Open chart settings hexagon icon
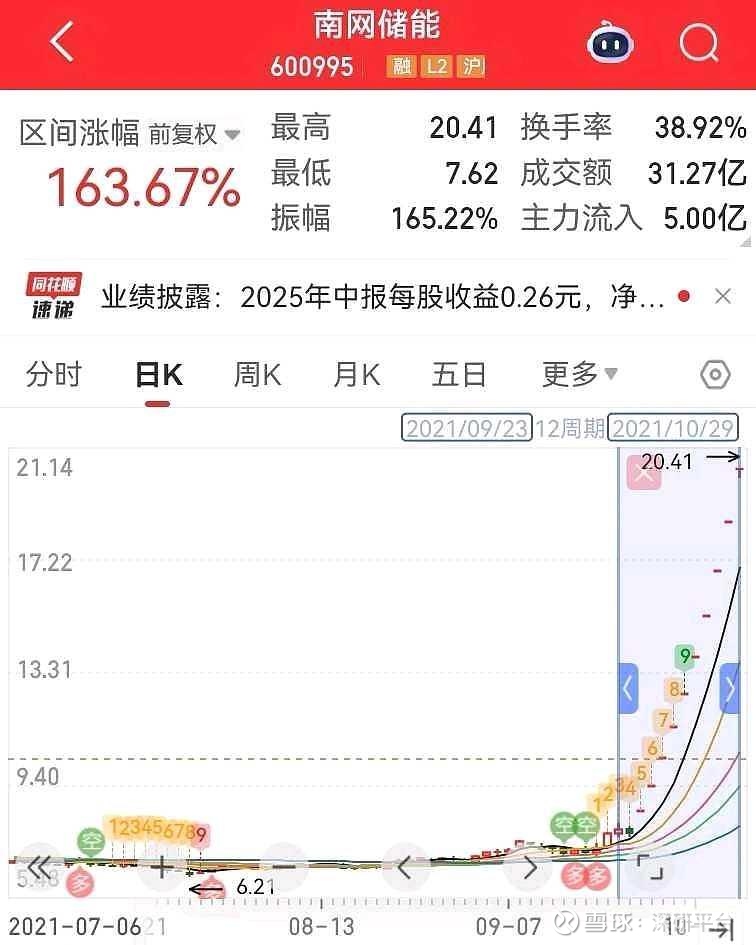This screenshot has width=756, height=945. (715, 375)
